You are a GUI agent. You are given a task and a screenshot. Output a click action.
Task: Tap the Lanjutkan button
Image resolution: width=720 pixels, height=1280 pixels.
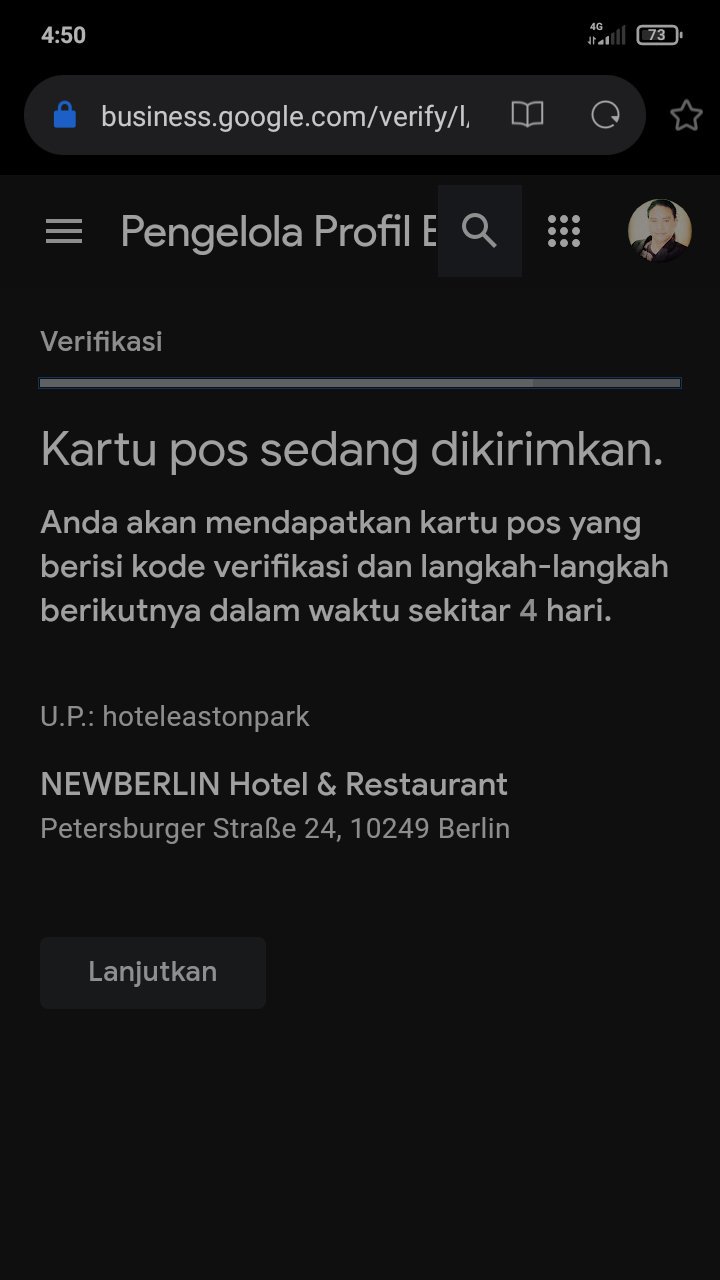[153, 972]
